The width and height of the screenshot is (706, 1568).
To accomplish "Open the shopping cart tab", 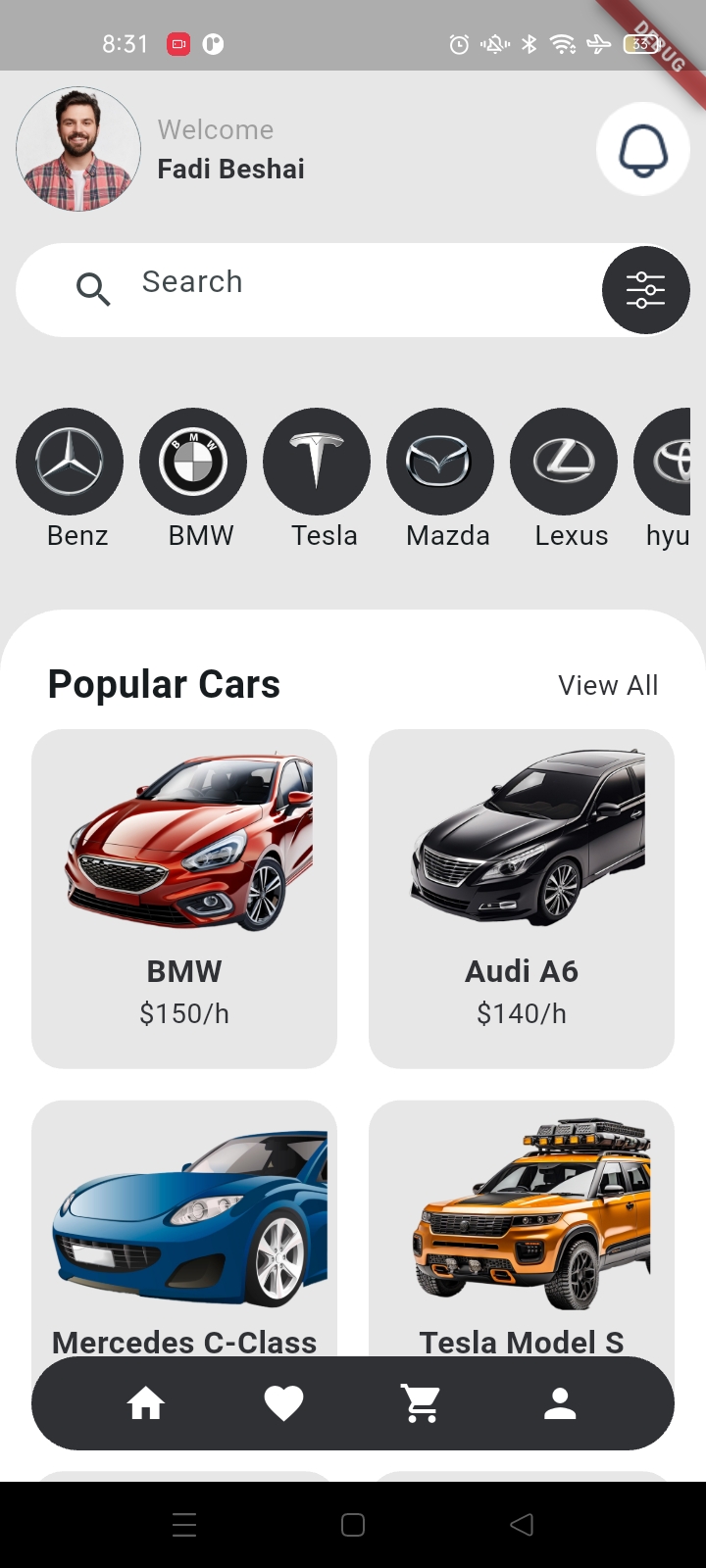I will click(x=422, y=1403).
